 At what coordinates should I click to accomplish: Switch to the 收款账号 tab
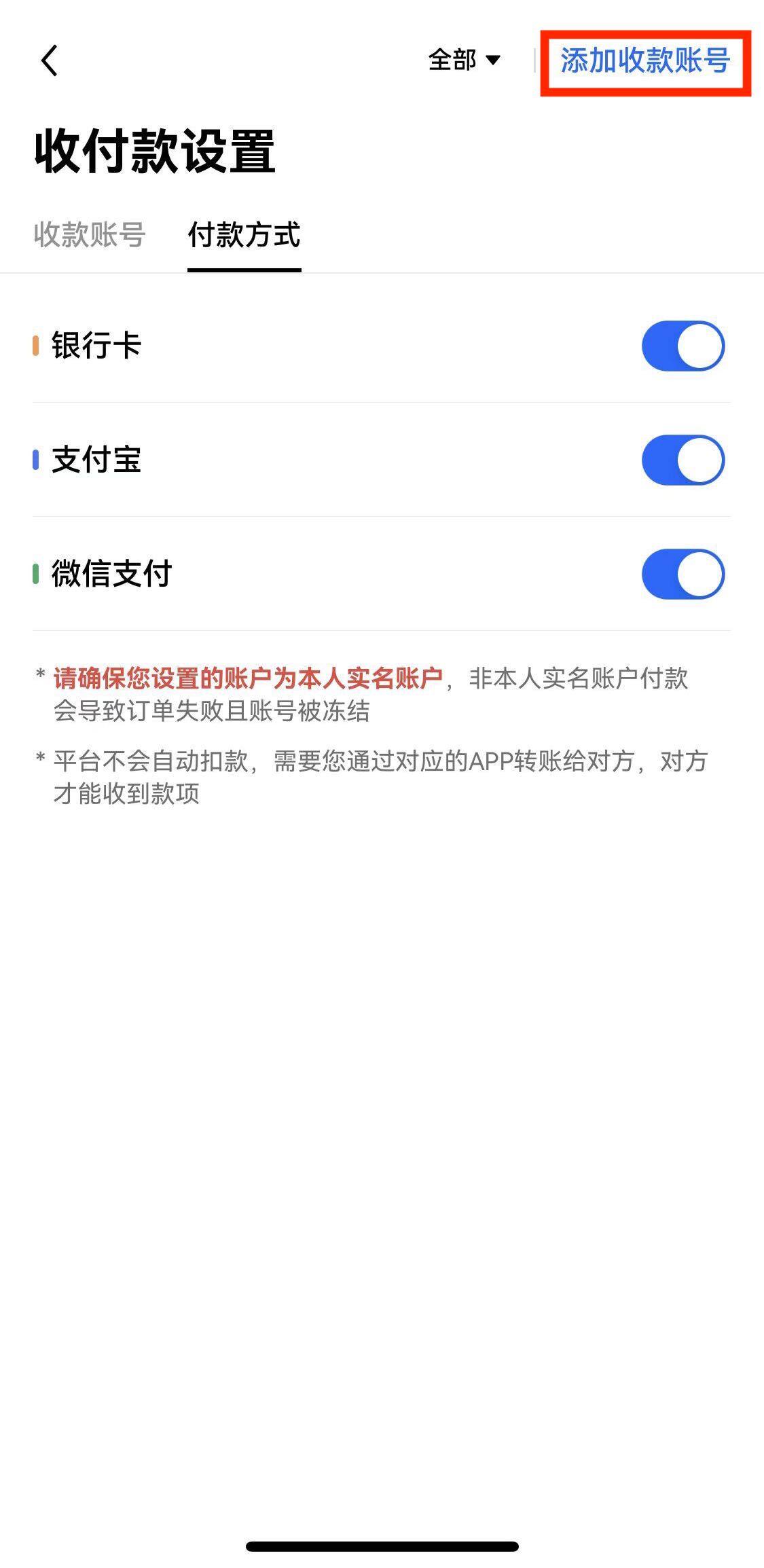90,235
